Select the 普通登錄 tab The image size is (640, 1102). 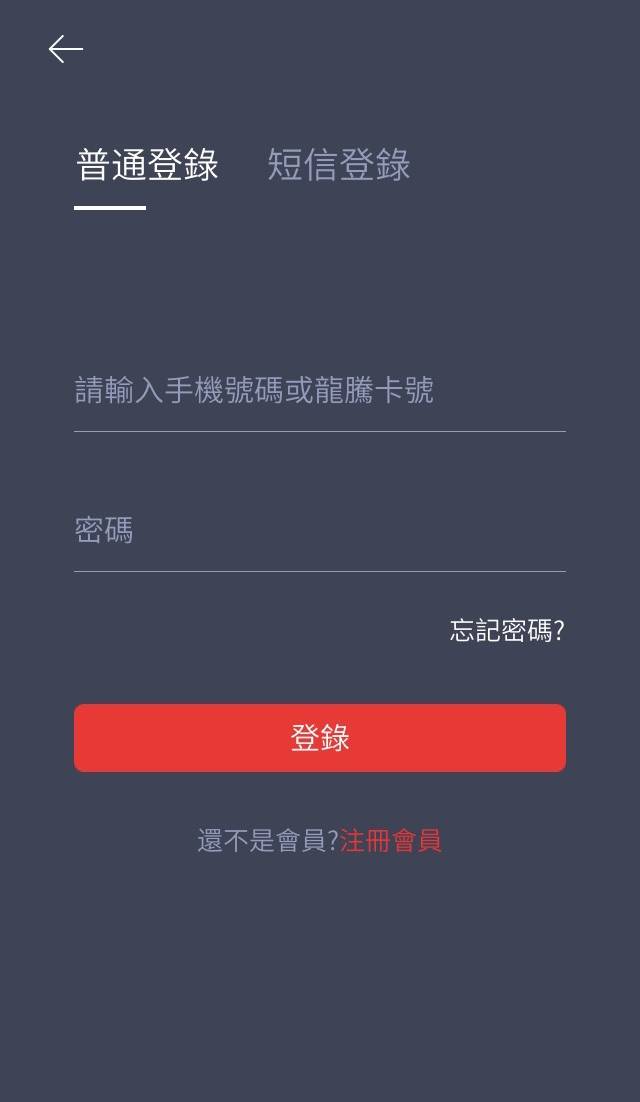(x=147, y=165)
